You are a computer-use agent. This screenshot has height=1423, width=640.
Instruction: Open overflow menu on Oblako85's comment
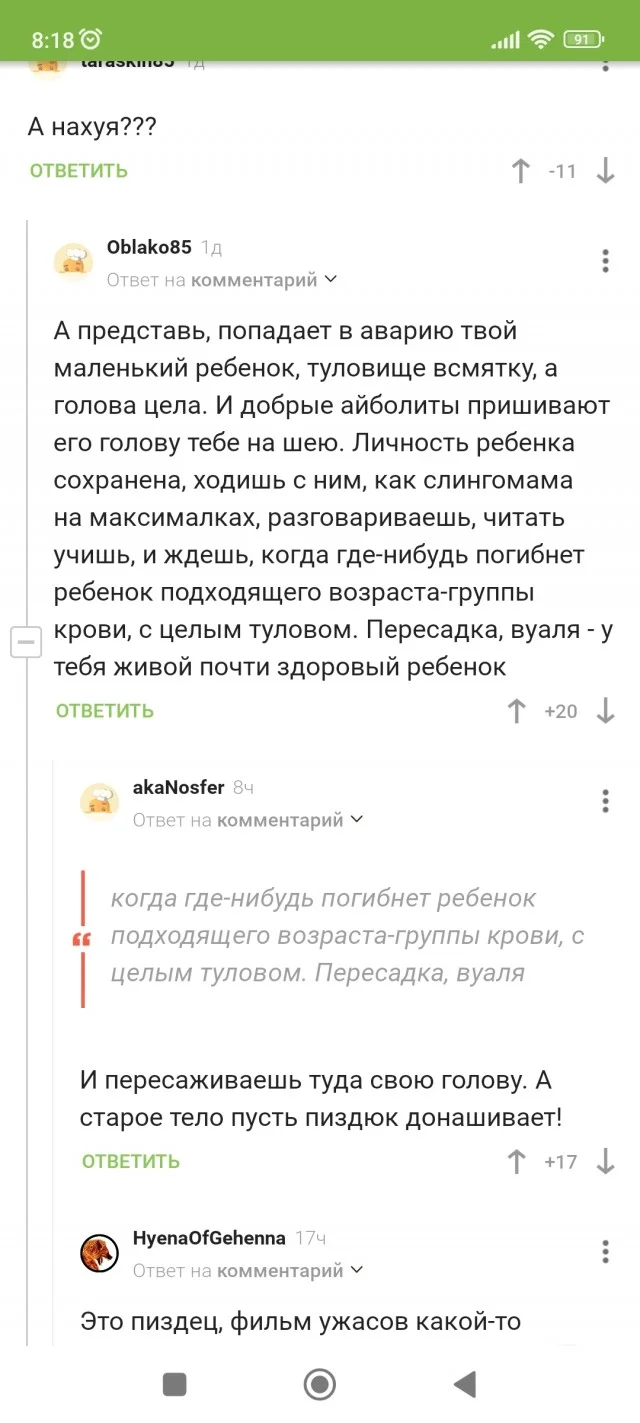(x=605, y=261)
